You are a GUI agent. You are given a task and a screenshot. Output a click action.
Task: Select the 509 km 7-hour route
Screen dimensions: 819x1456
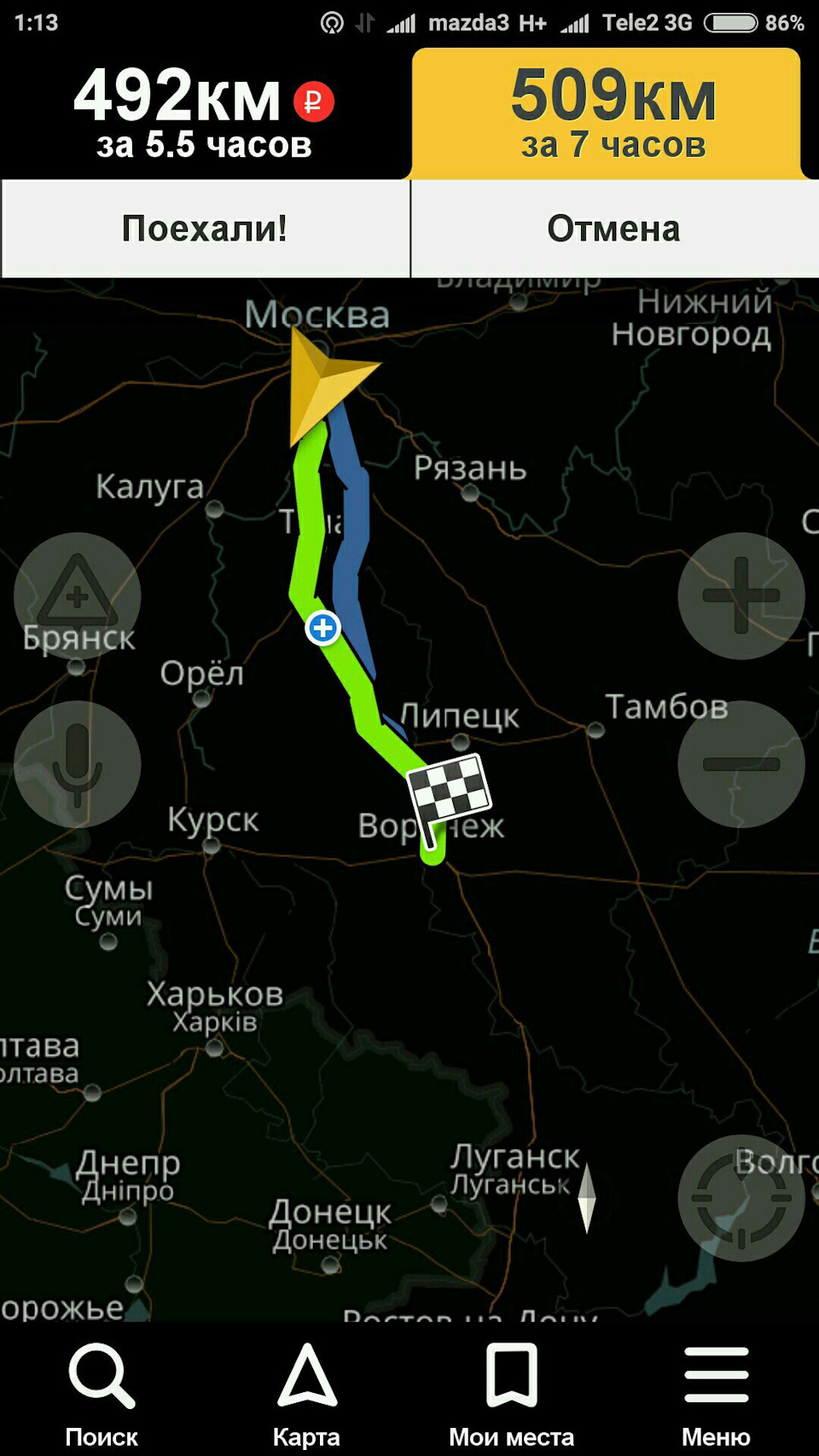pos(611,113)
